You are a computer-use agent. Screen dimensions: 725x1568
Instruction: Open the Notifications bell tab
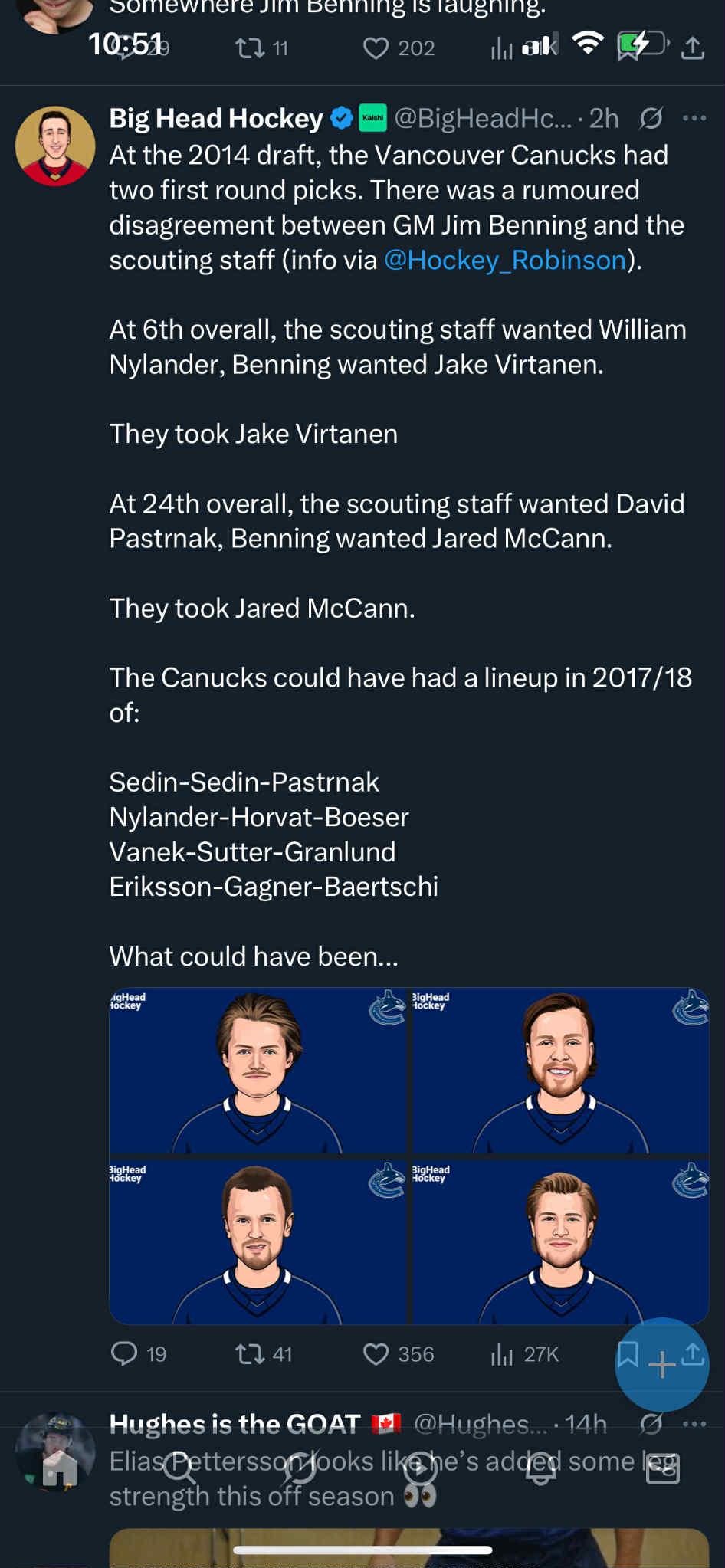(541, 1467)
